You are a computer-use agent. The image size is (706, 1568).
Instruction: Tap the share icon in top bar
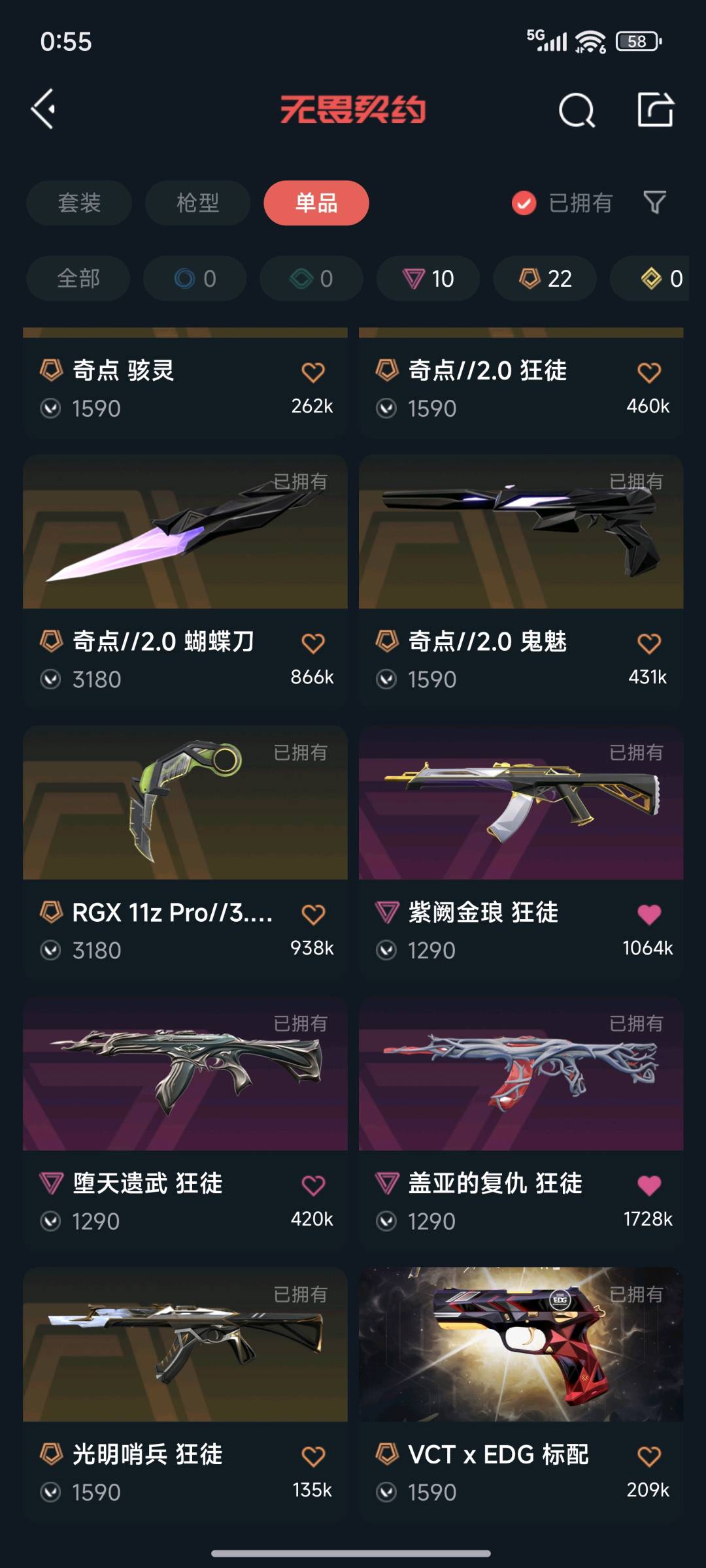click(655, 109)
